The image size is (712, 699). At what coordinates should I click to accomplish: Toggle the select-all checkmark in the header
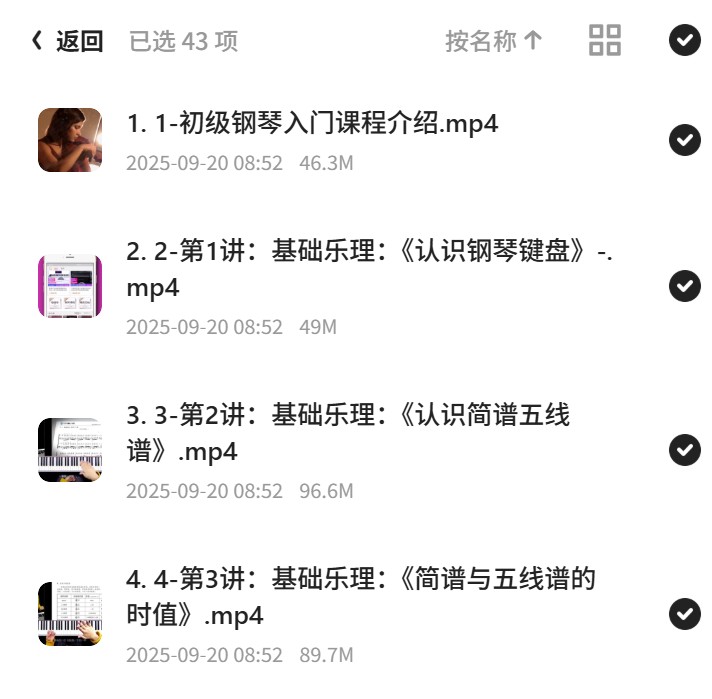click(685, 40)
